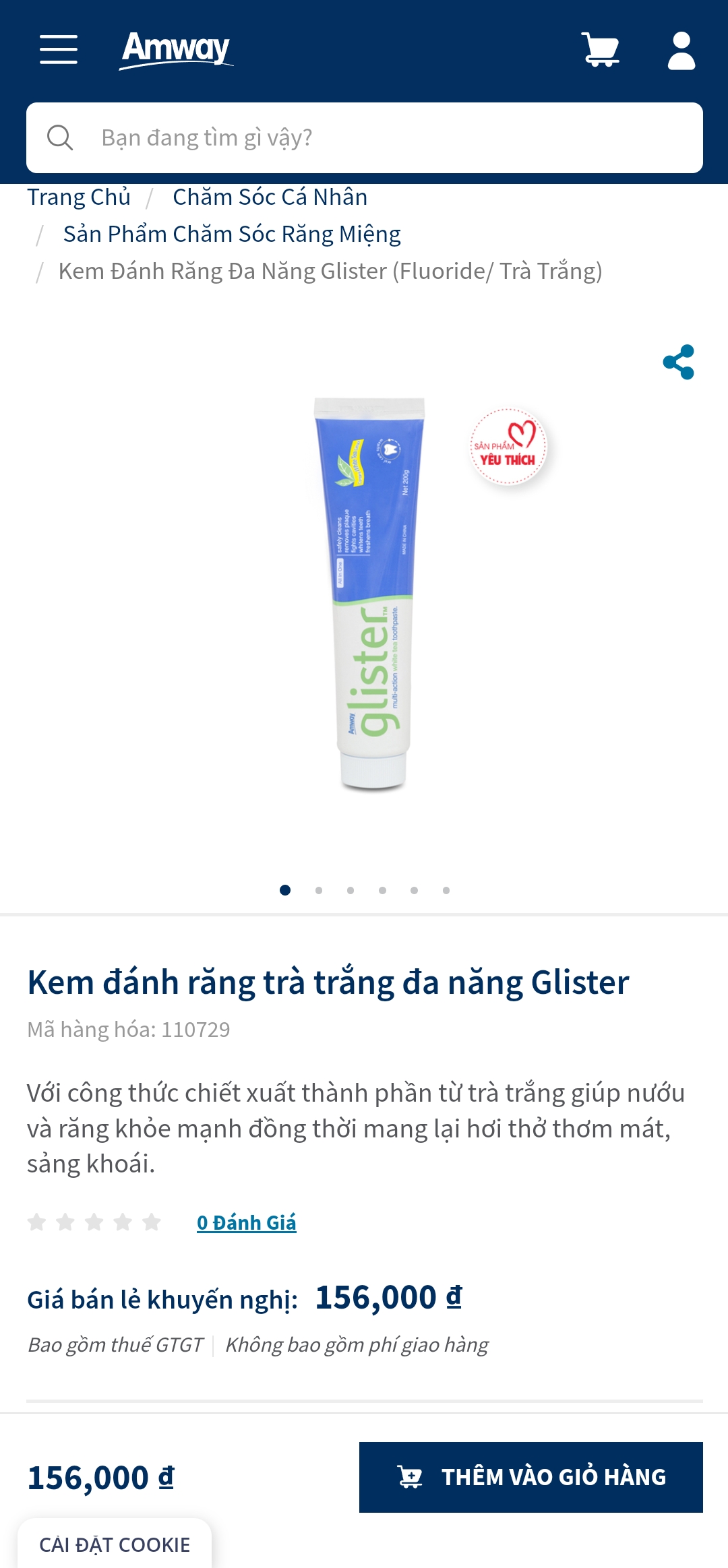Open the shopping cart
Image resolution: width=728 pixels, height=1568 pixels.
pos(600,50)
